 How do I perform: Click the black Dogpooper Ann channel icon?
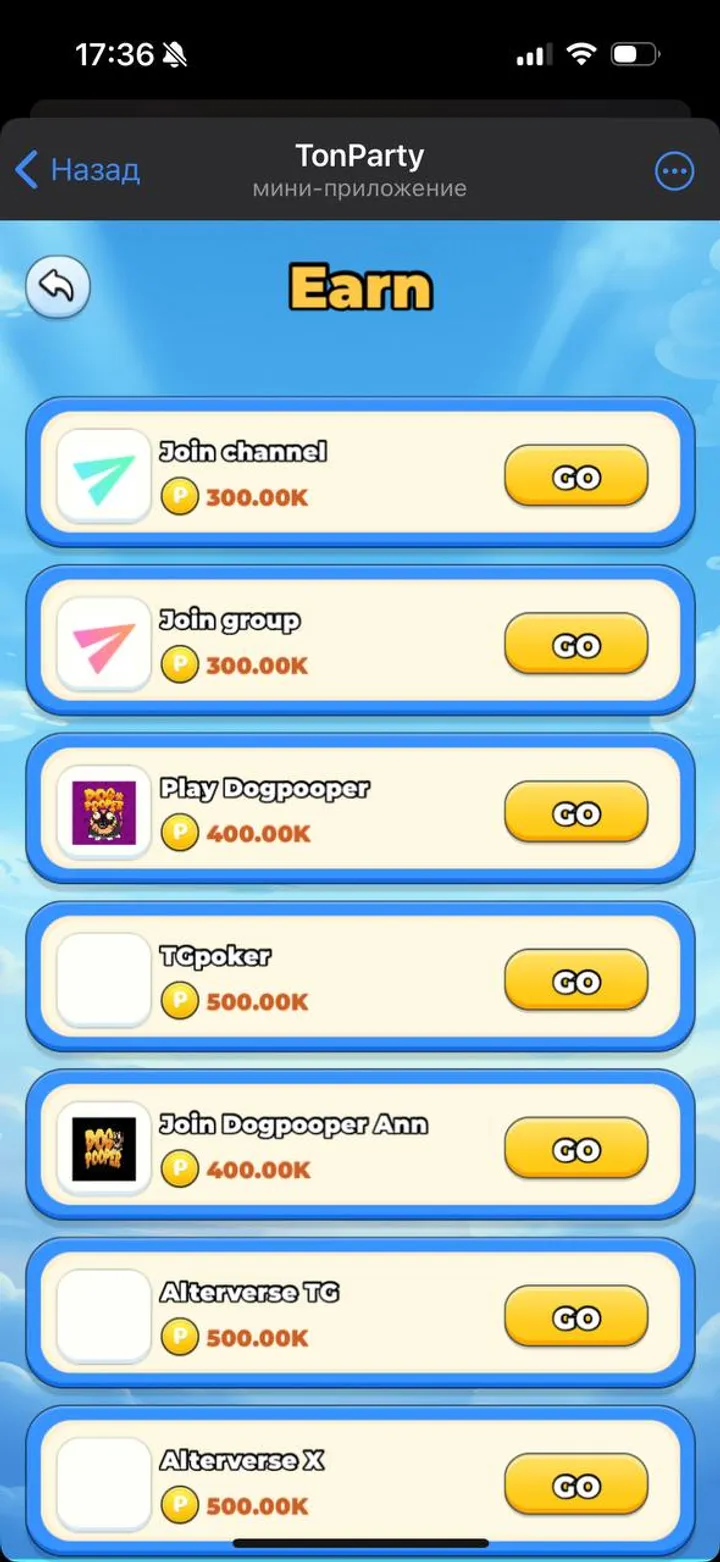pos(103,1147)
